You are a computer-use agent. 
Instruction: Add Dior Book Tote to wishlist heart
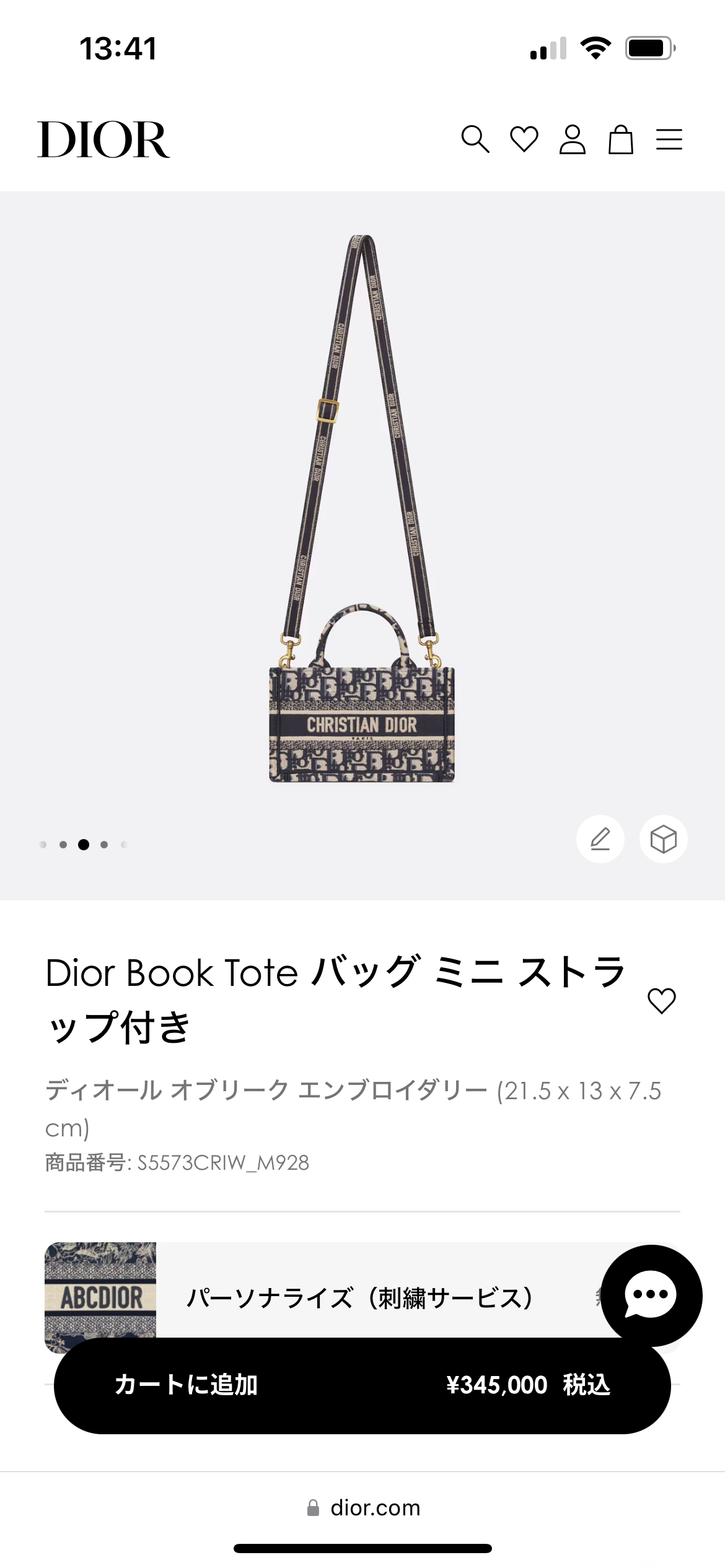click(x=662, y=1001)
